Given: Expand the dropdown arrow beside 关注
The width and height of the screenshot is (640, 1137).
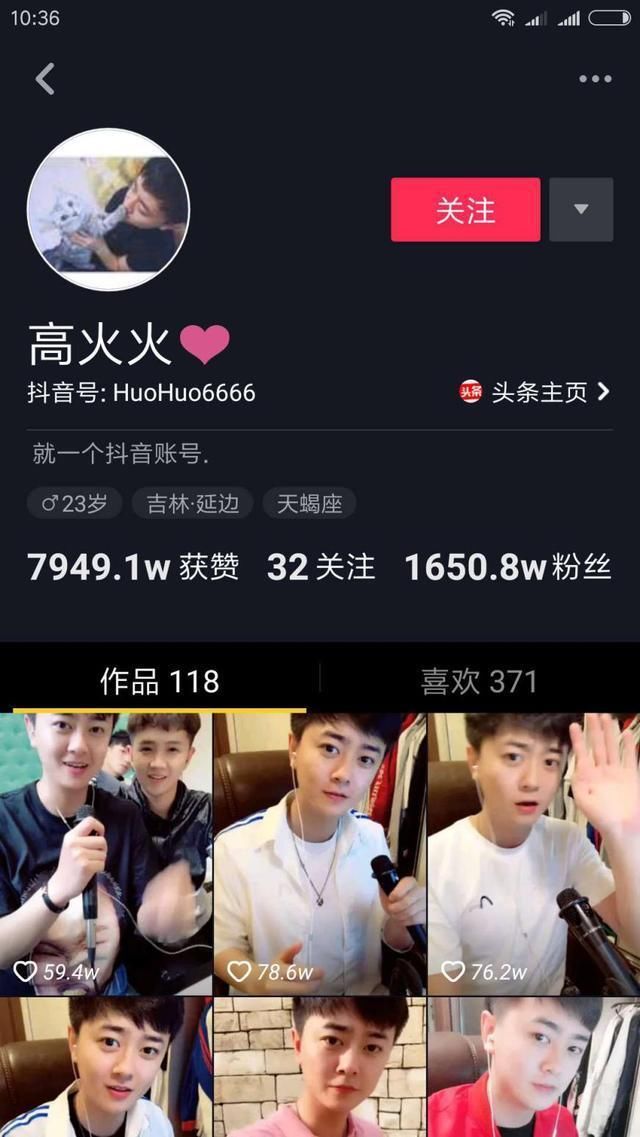Looking at the screenshot, I should [x=581, y=210].
